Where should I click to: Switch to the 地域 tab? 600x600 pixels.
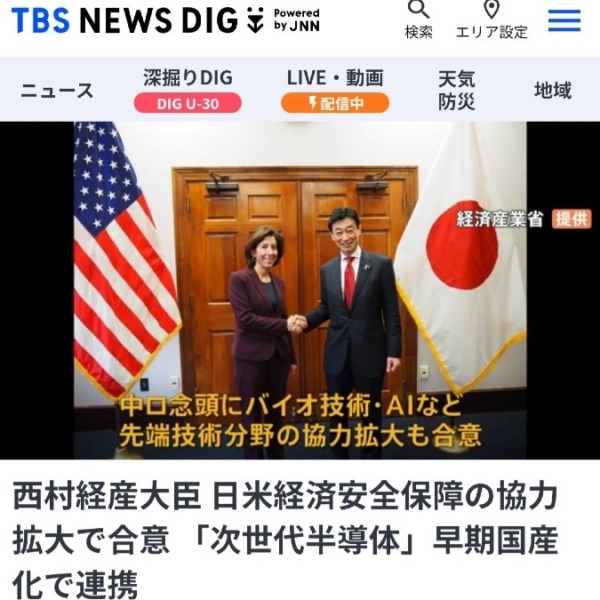(552, 90)
